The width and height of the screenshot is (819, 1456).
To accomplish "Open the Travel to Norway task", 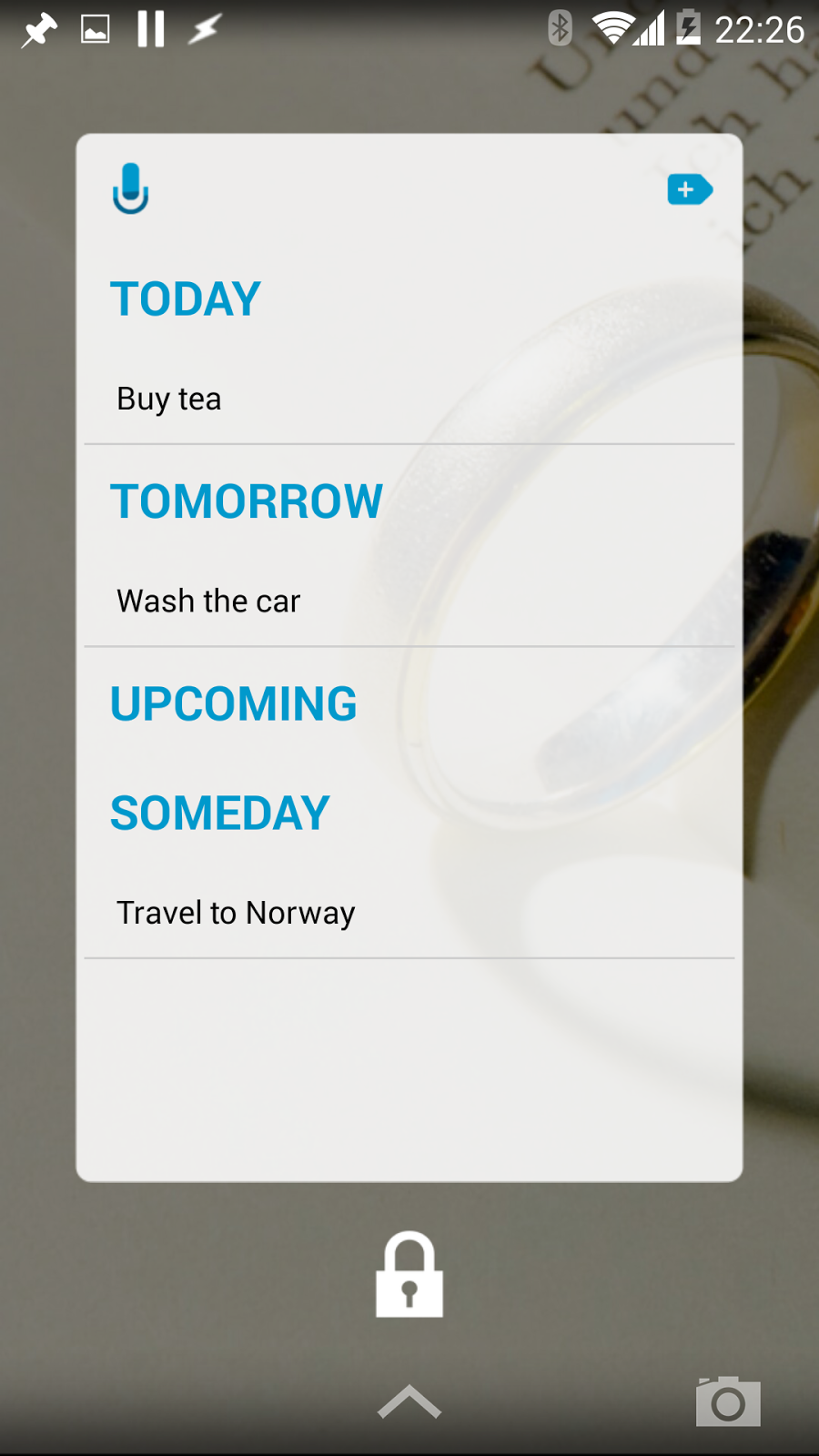I will [x=236, y=913].
